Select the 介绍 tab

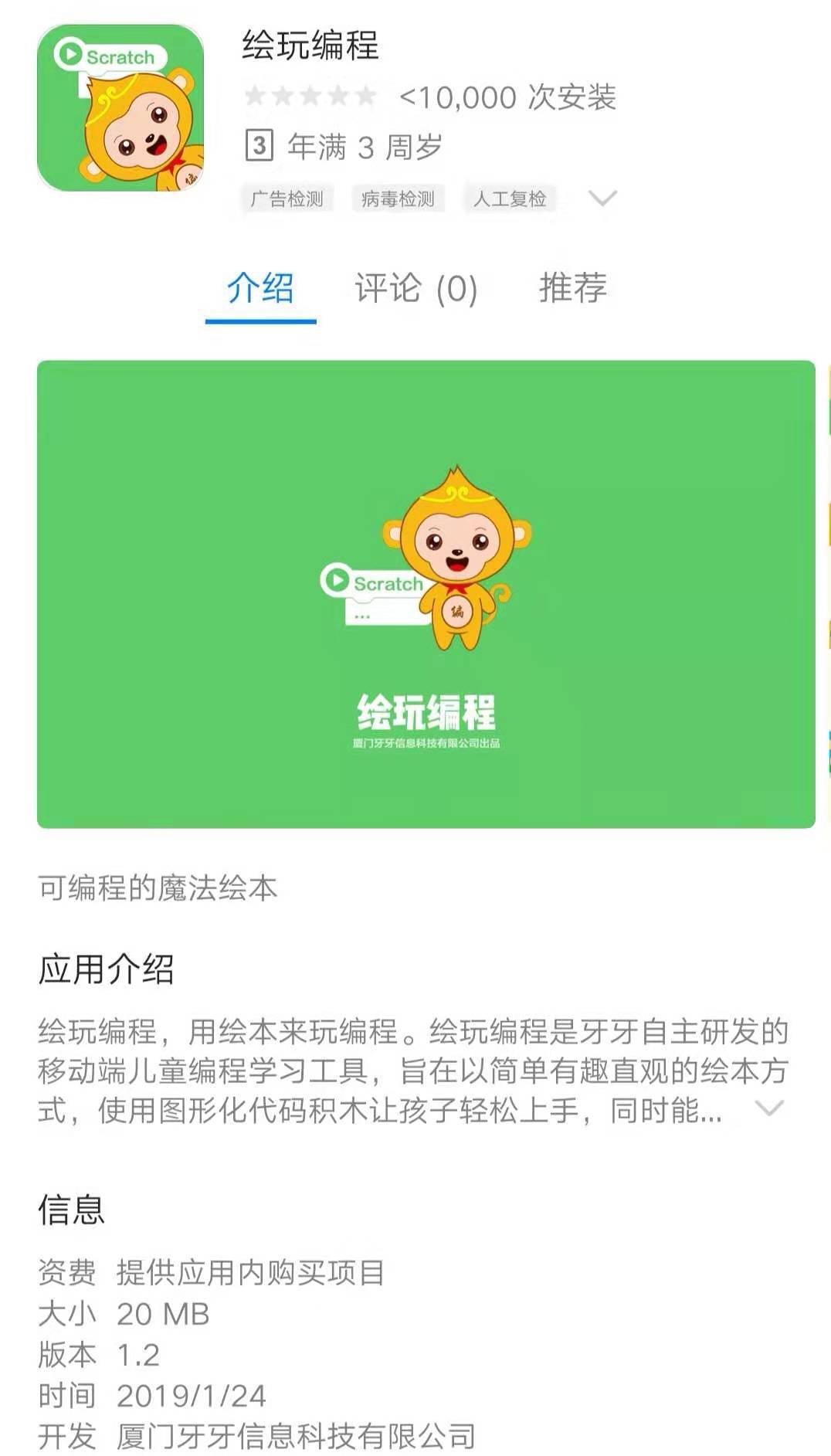(260, 289)
